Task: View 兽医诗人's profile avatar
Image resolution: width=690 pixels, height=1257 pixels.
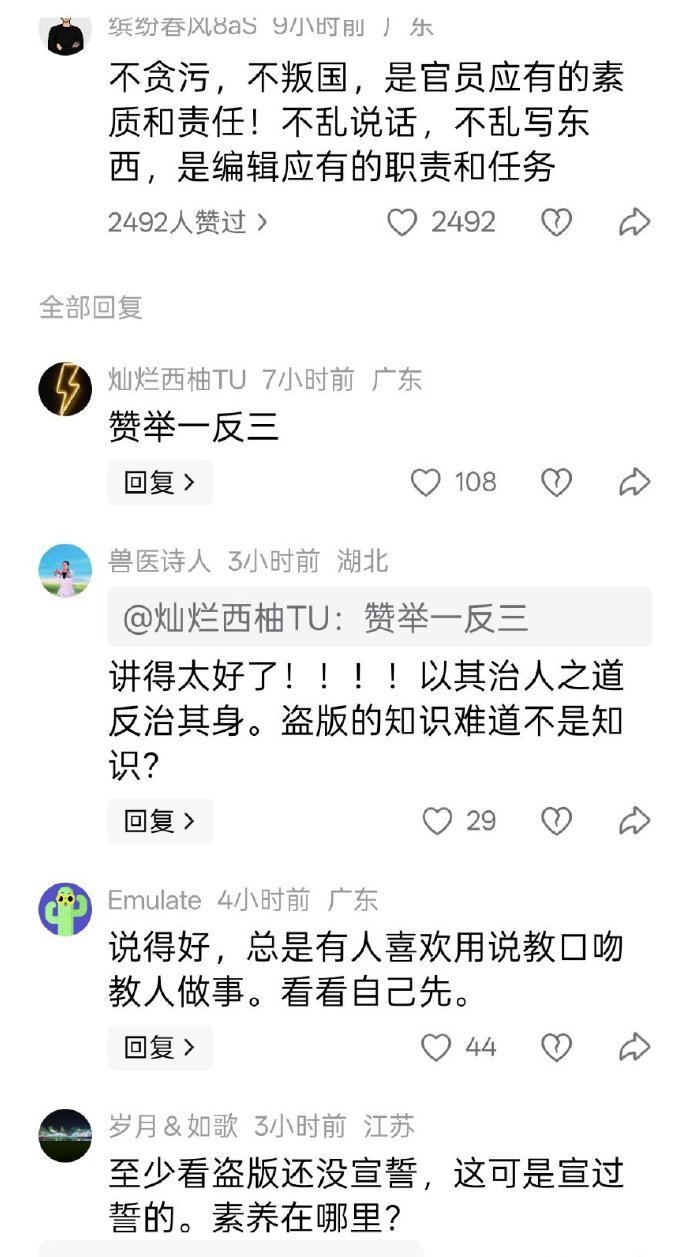Action: [x=65, y=571]
